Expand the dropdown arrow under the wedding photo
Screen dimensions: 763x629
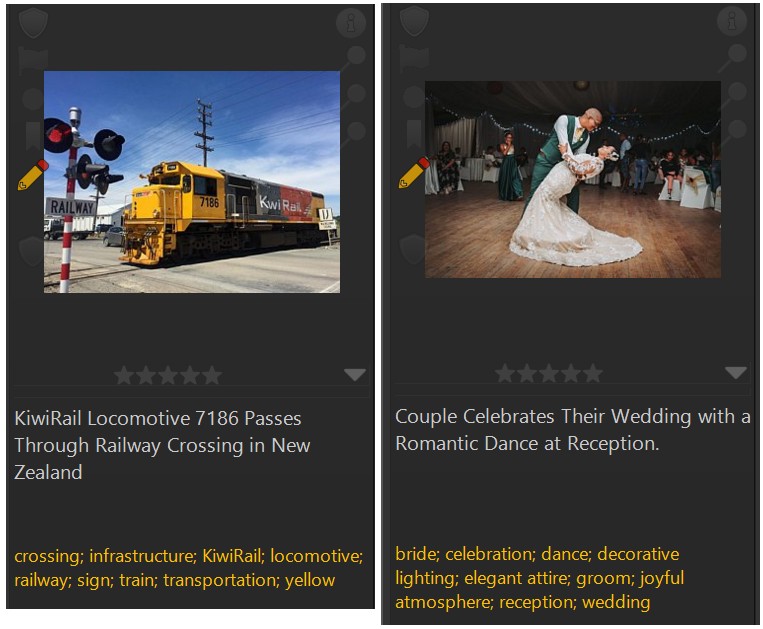[x=735, y=373]
